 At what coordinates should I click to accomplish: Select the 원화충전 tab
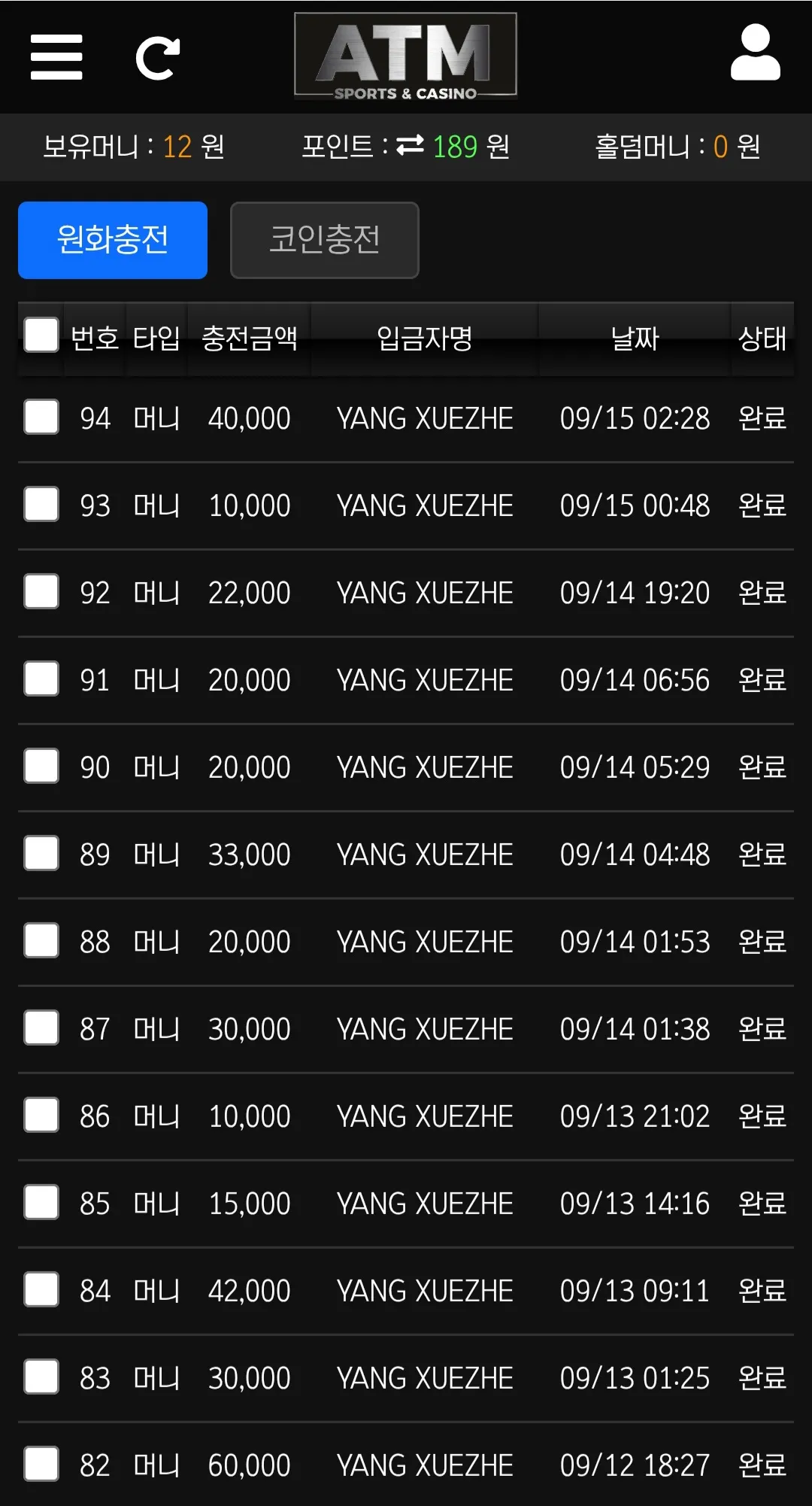tap(113, 240)
